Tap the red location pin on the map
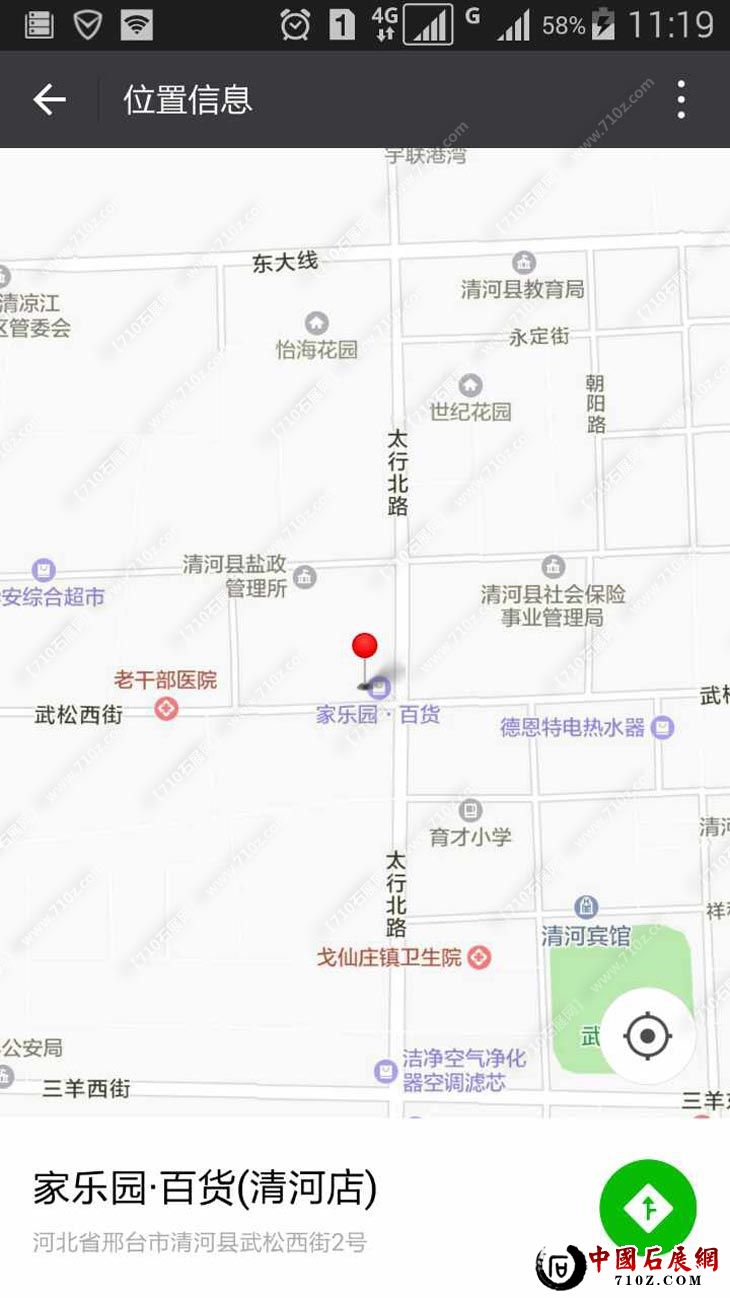Viewport: 730px width, 1298px height. coord(365,648)
